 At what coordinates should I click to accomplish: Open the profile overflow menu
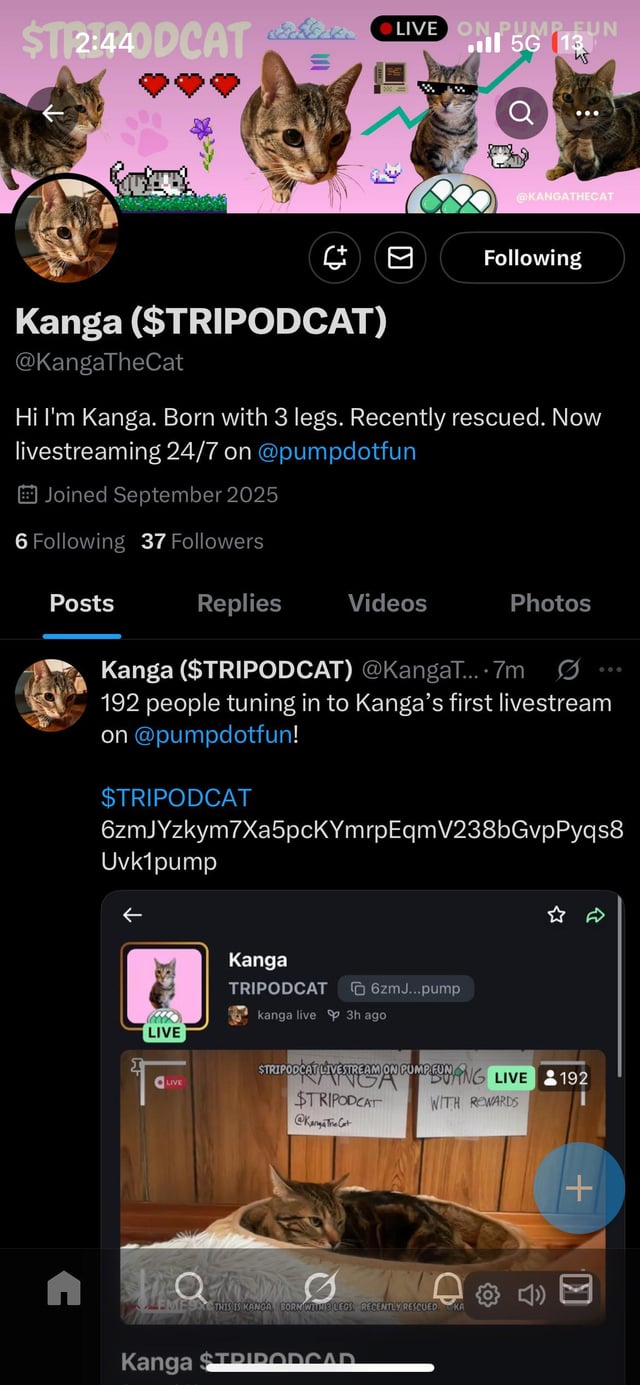pyautogui.click(x=587, y=113)
